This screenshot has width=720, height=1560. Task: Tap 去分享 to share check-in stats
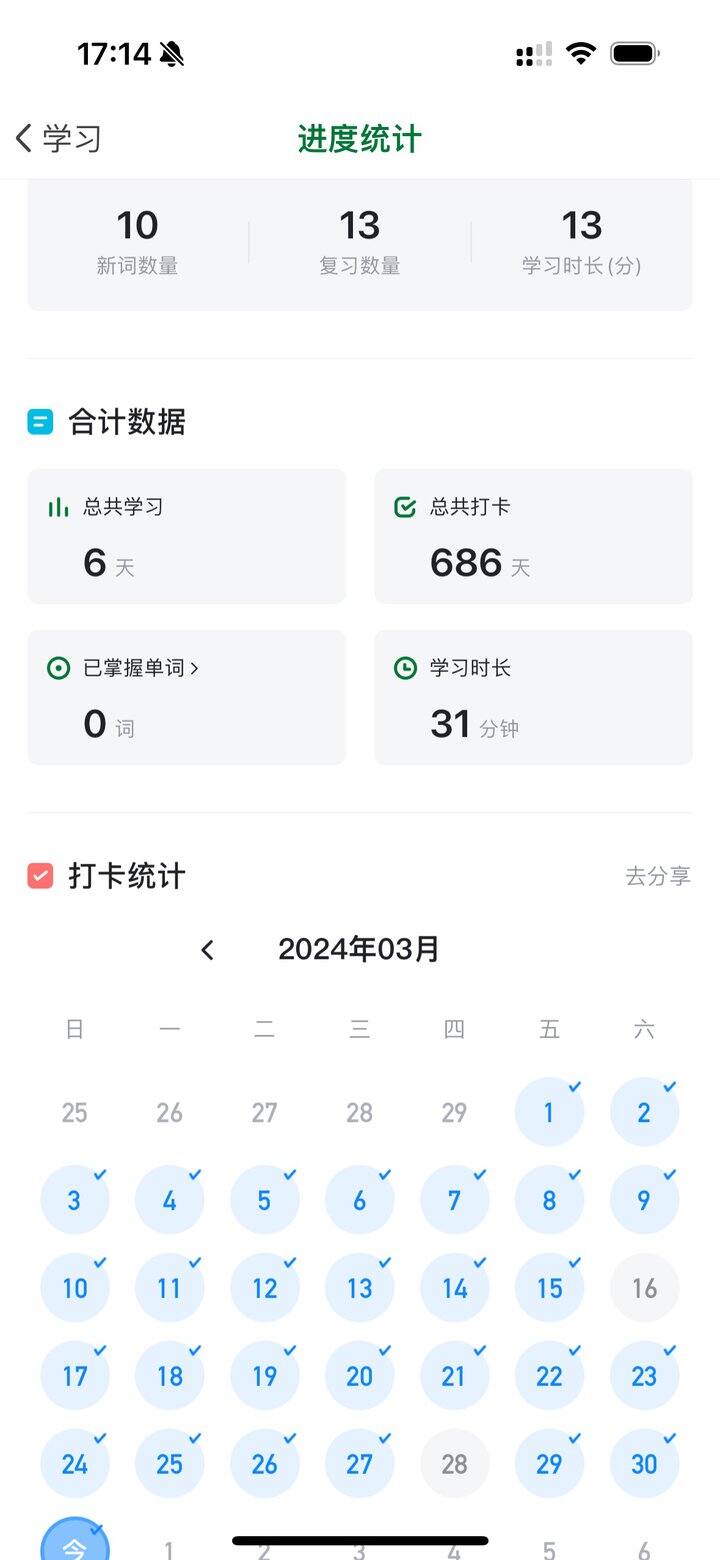657,876
